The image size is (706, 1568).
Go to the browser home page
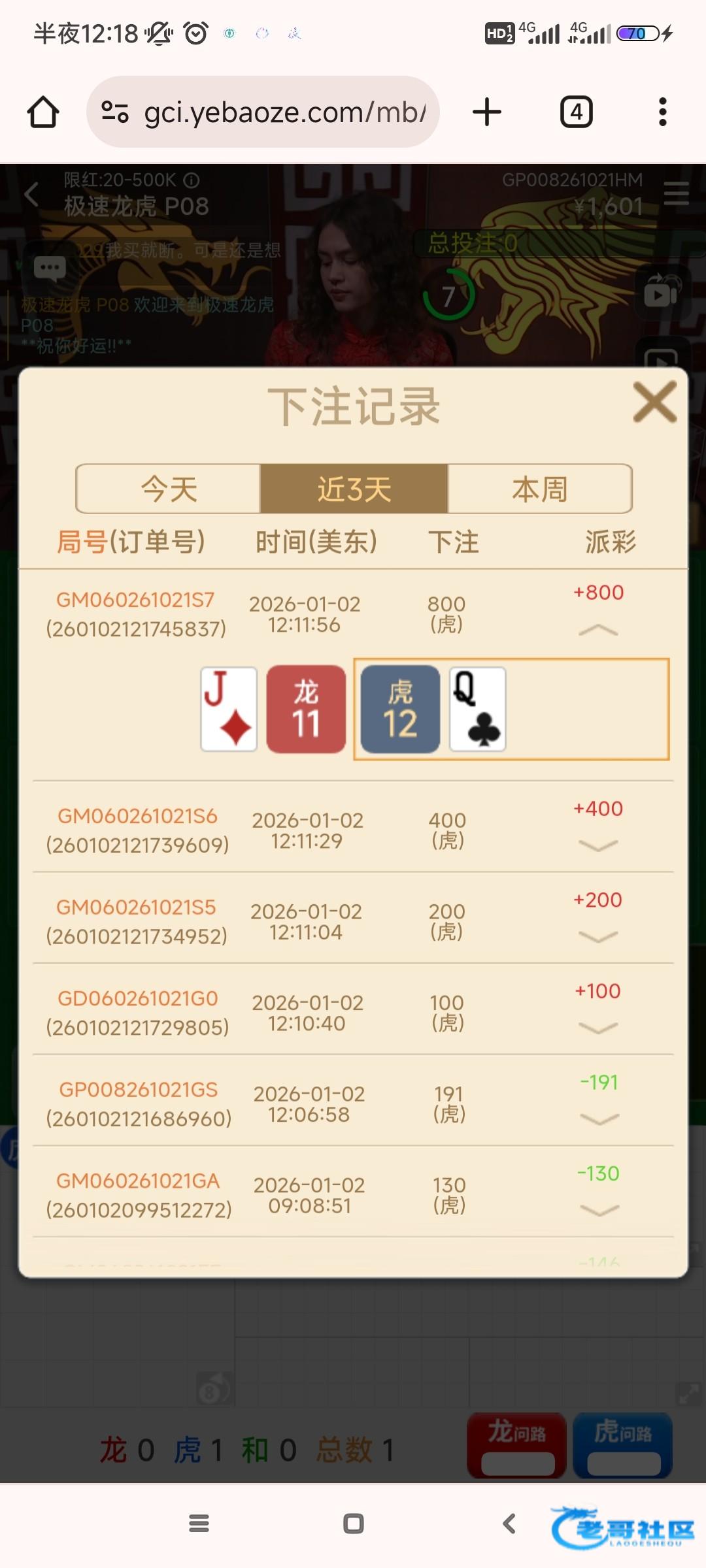(43, 112)
